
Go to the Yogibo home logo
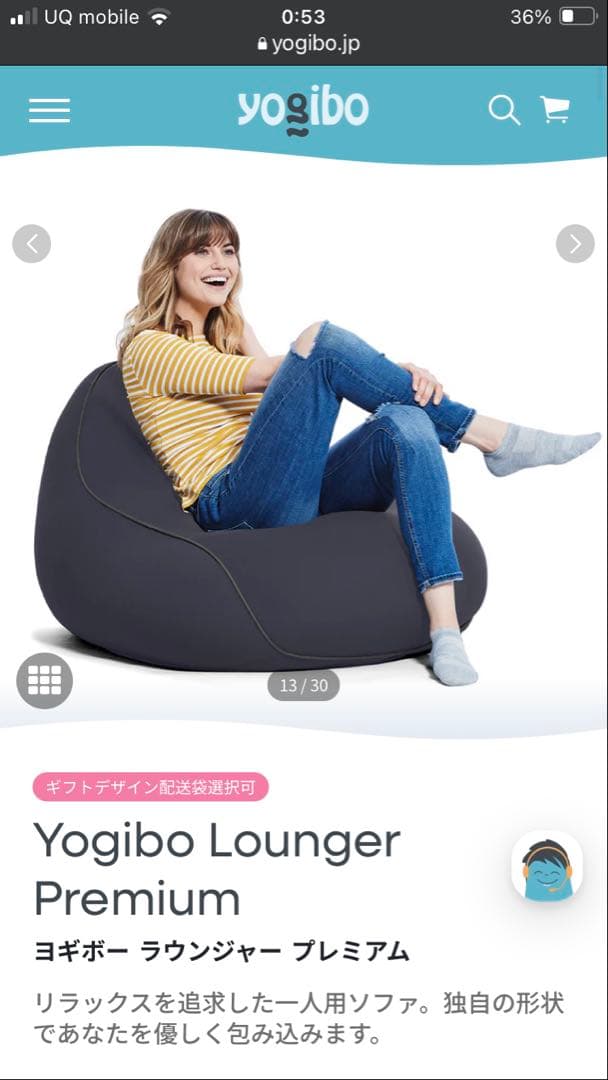coord(303,110)
